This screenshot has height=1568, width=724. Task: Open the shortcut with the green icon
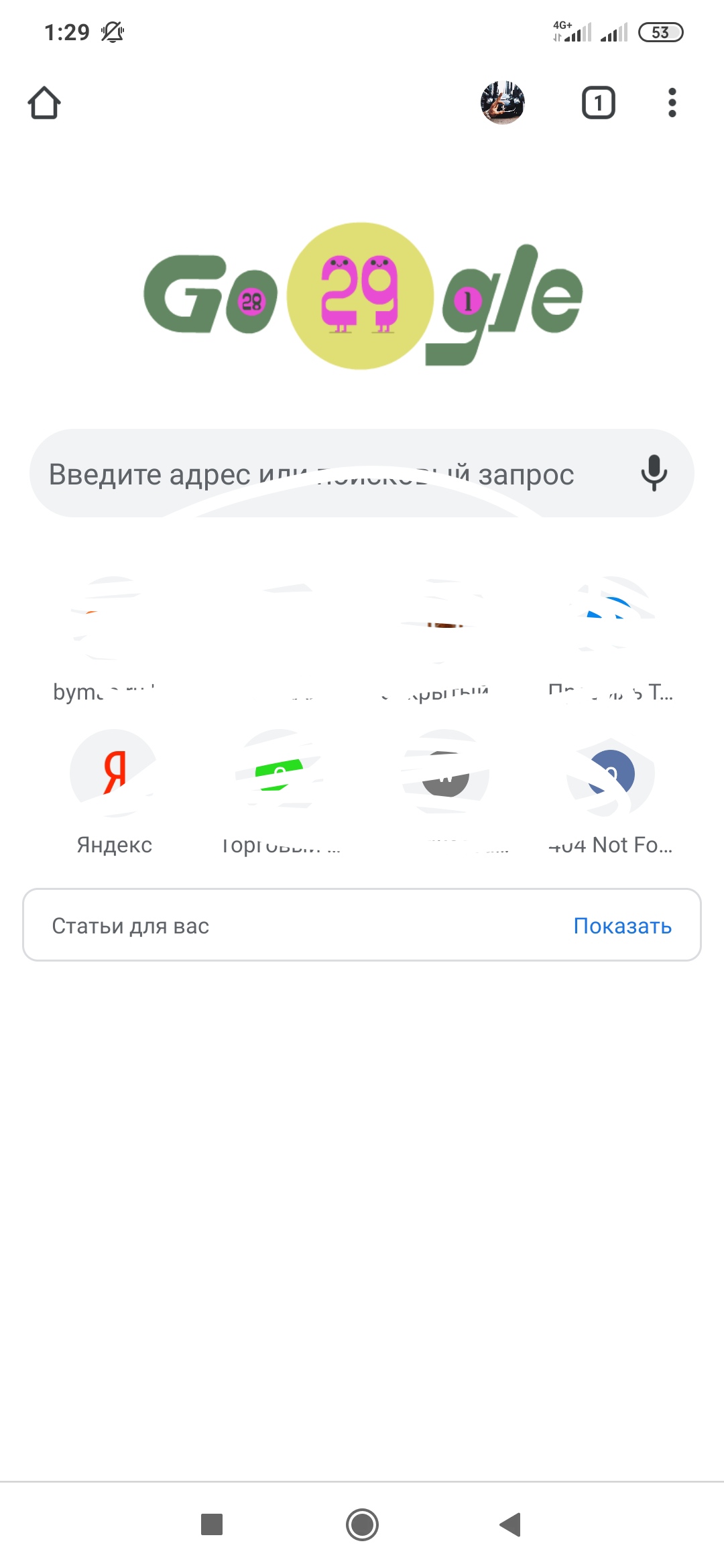pyautogui.click(x=280, y=773)
